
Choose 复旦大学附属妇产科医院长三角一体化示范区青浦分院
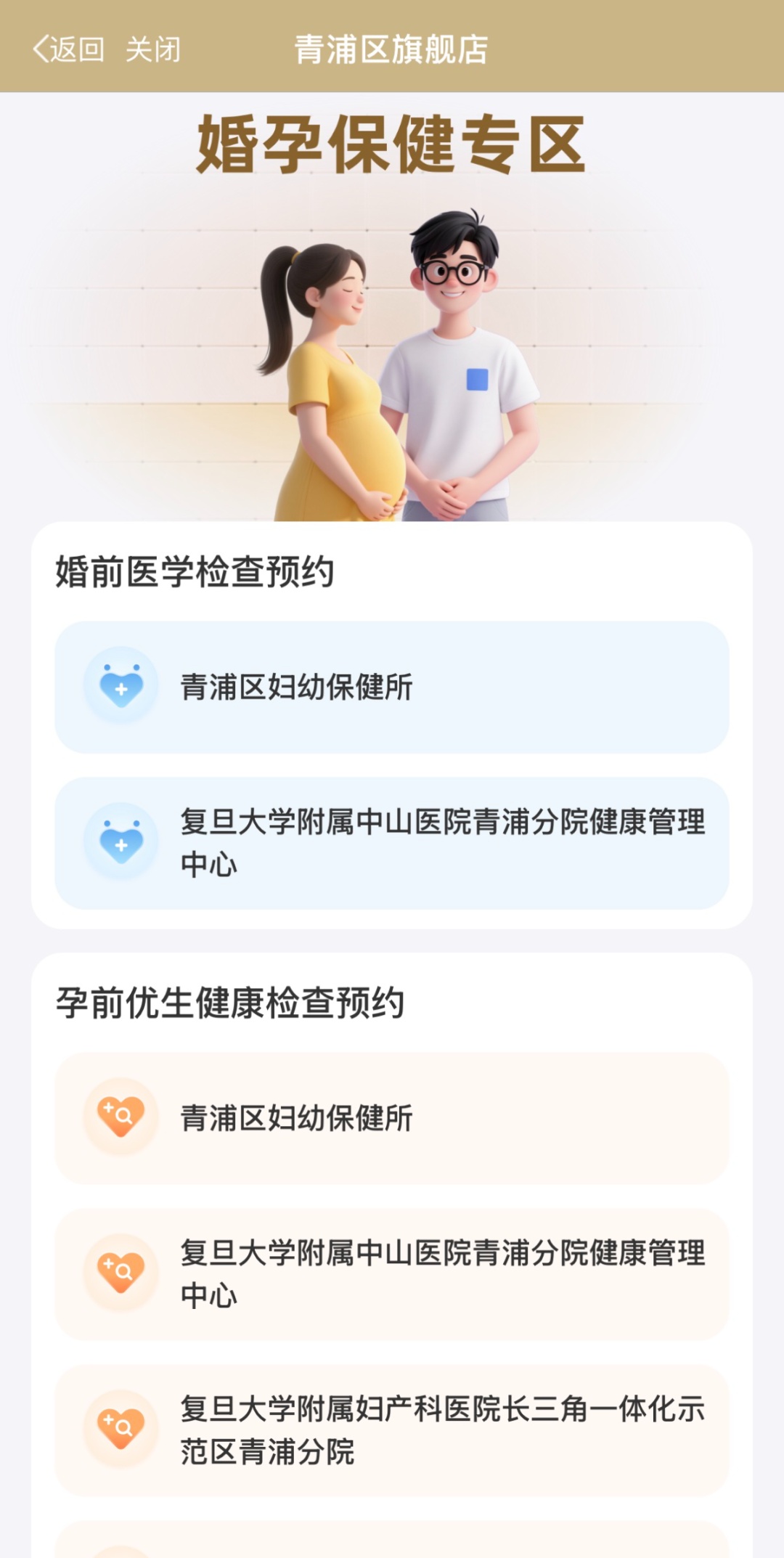click(x=392, y=1430)
